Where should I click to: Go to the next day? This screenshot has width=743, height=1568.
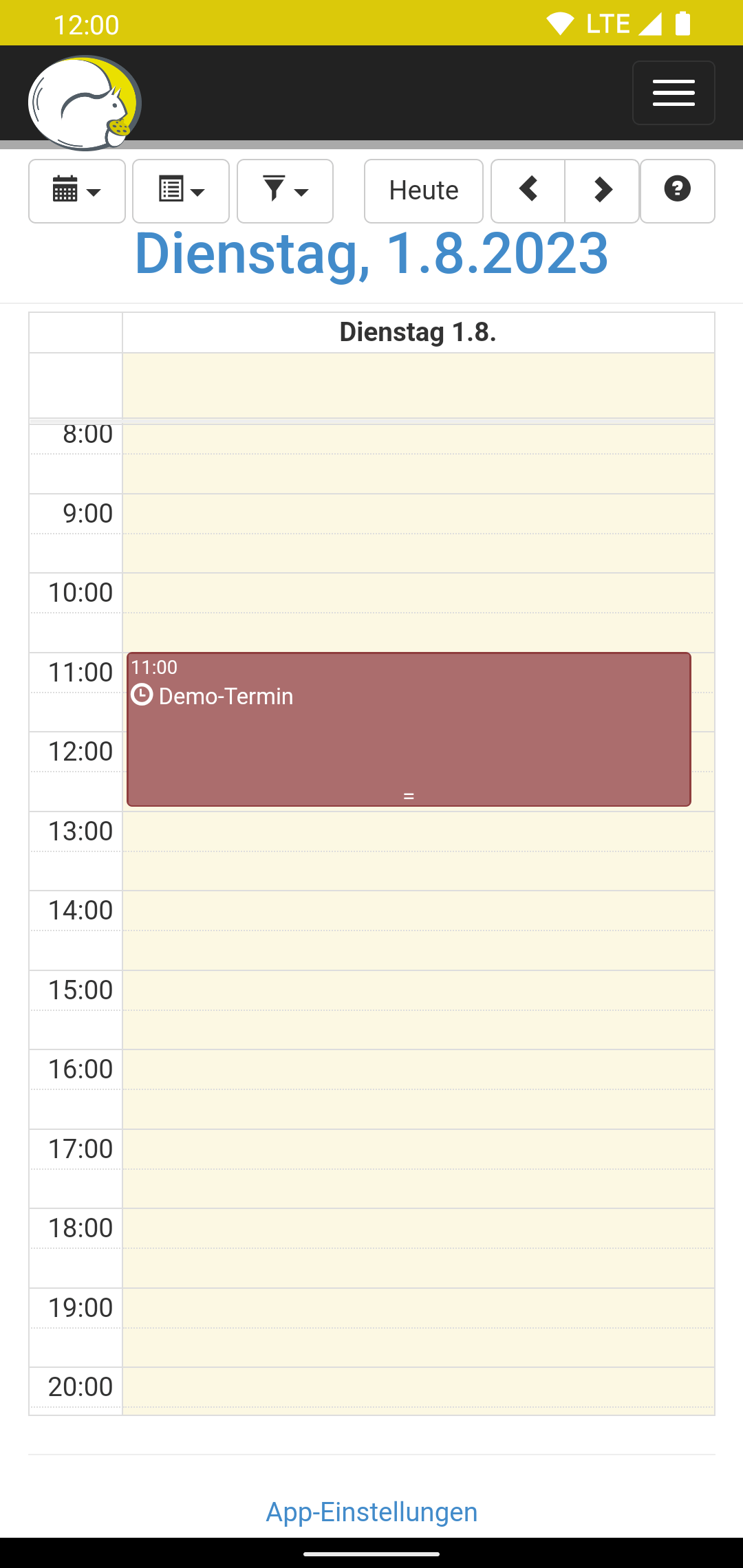[603, 191]
